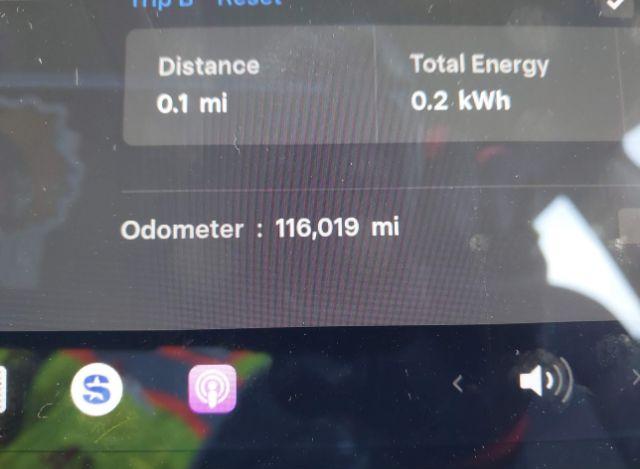Toggle the Trip B checkbox
The image size is (640, 469).
point(611,4)
